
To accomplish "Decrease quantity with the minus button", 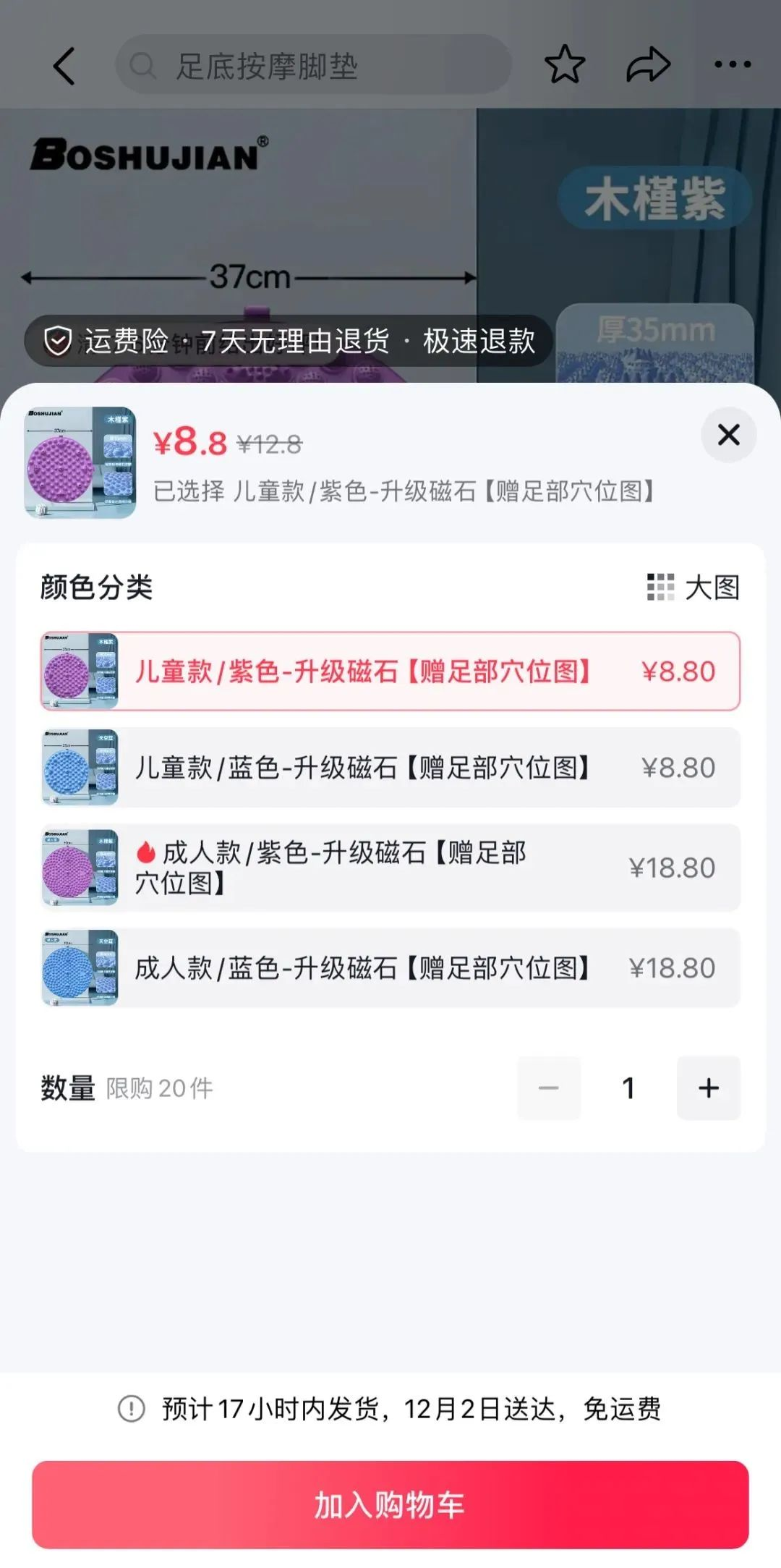I will click(549, 1088).
